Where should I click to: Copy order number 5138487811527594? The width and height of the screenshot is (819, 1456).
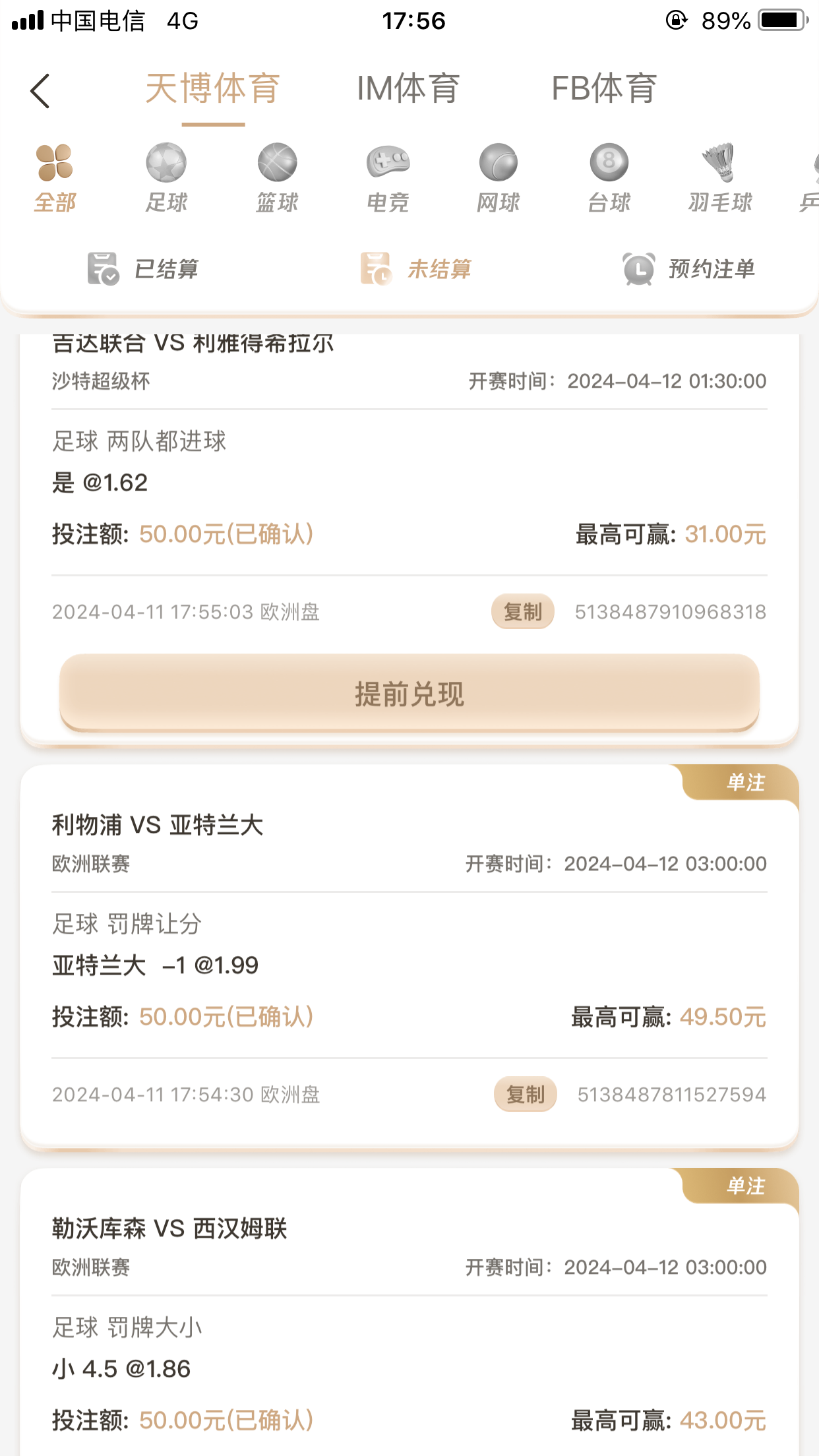point(525,1095)
